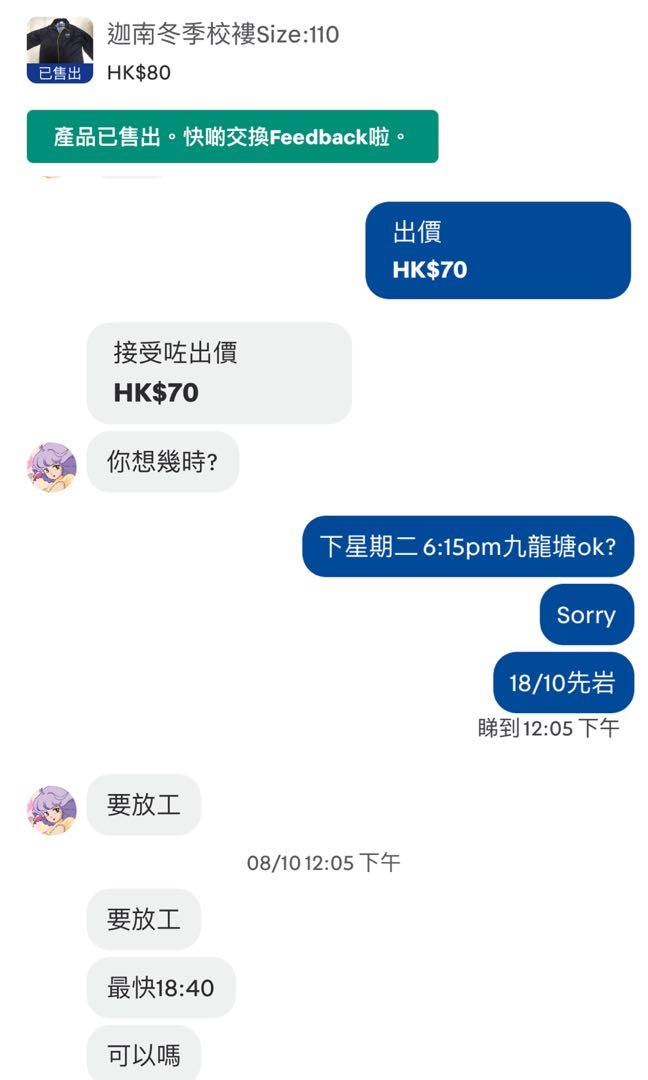The width and height of the screenshot is (648, 1080).
Task: Tap the green exchange Feedback banner
Action: click(232, 137)
